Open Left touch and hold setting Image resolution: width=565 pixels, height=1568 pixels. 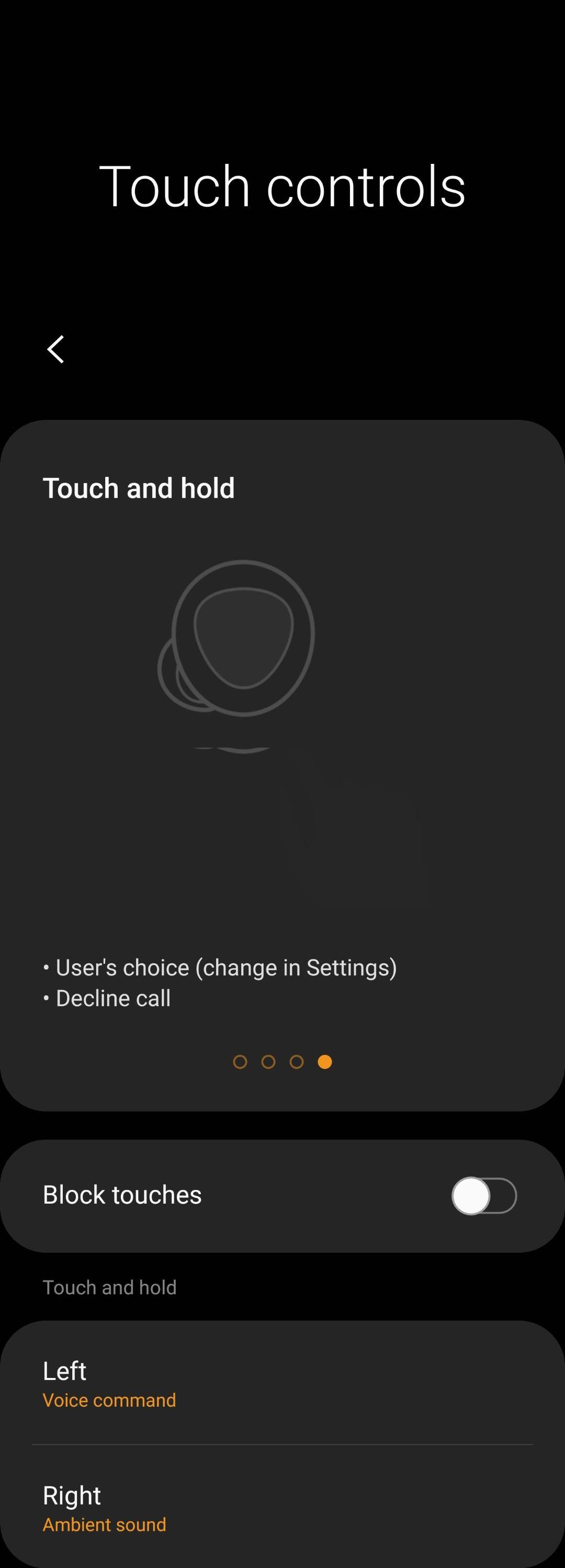pyautogui.click(x=282, y=1383)
